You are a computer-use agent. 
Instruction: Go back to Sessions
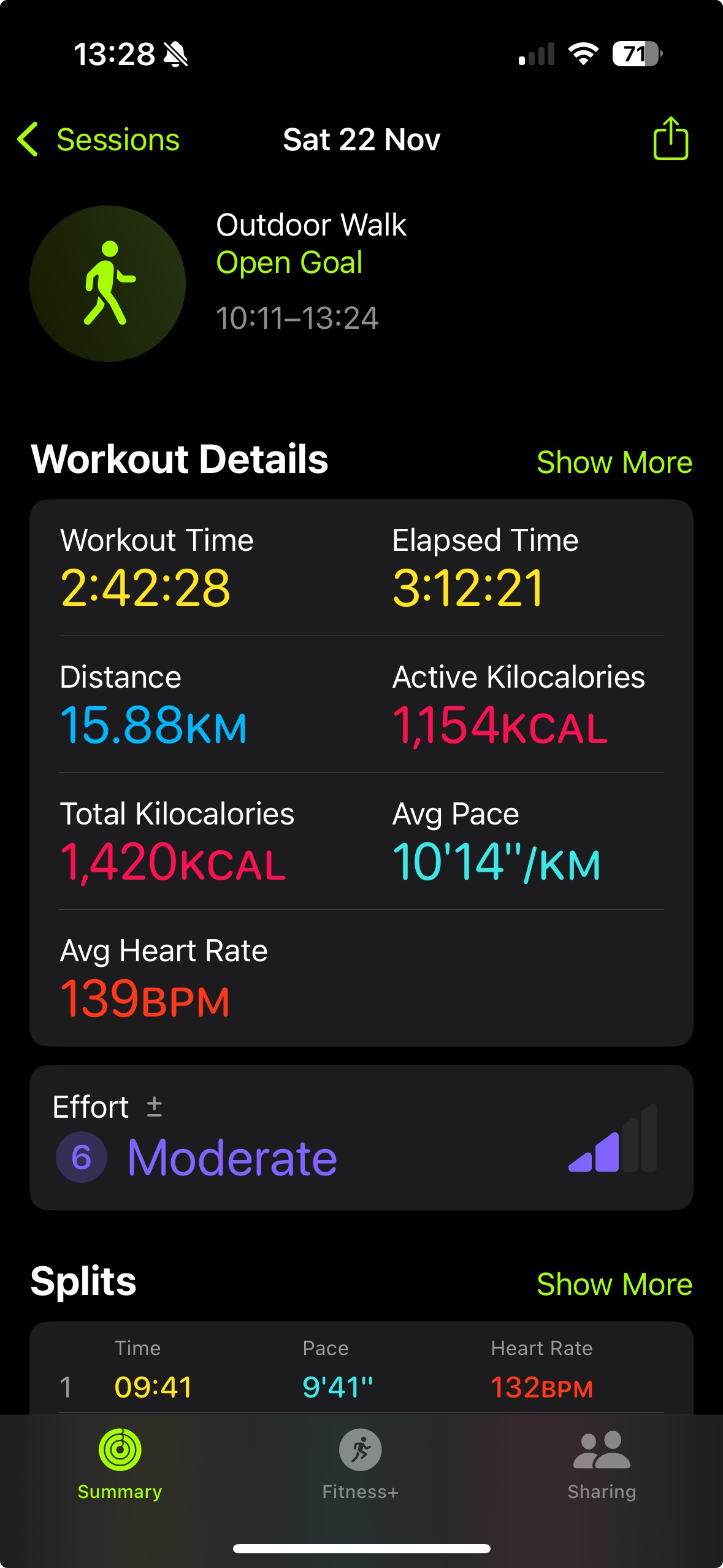tap(98, 140)
